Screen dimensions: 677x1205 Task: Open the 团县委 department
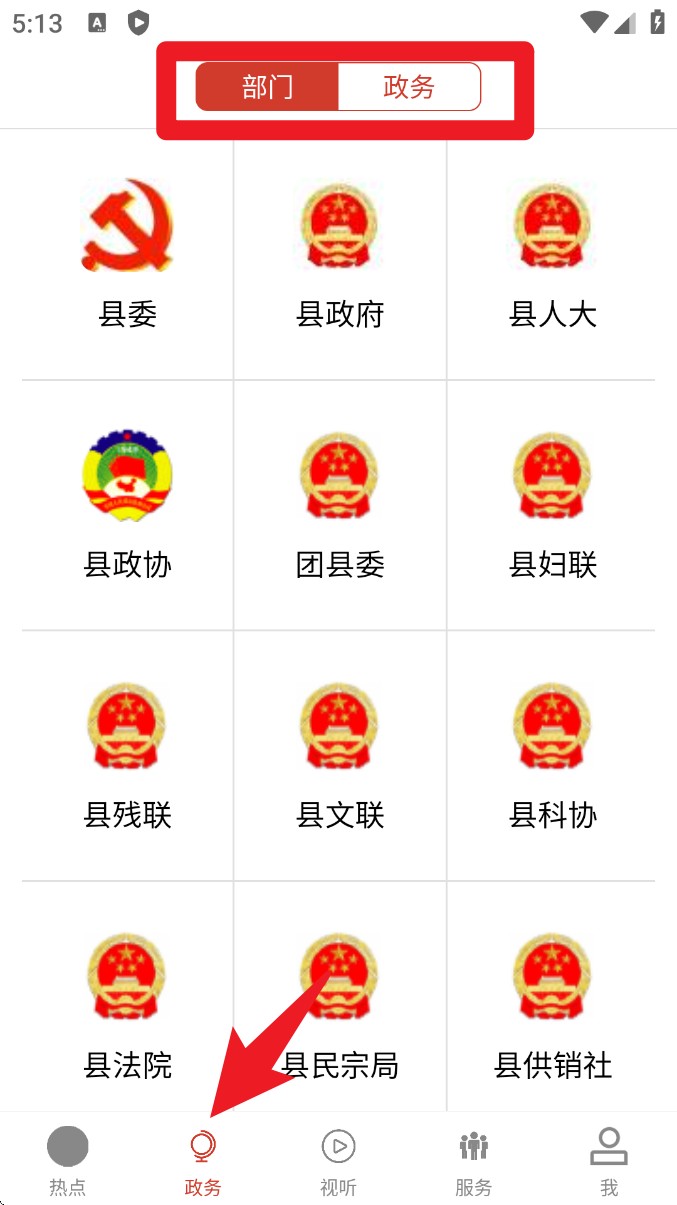(x=339, y=505)
